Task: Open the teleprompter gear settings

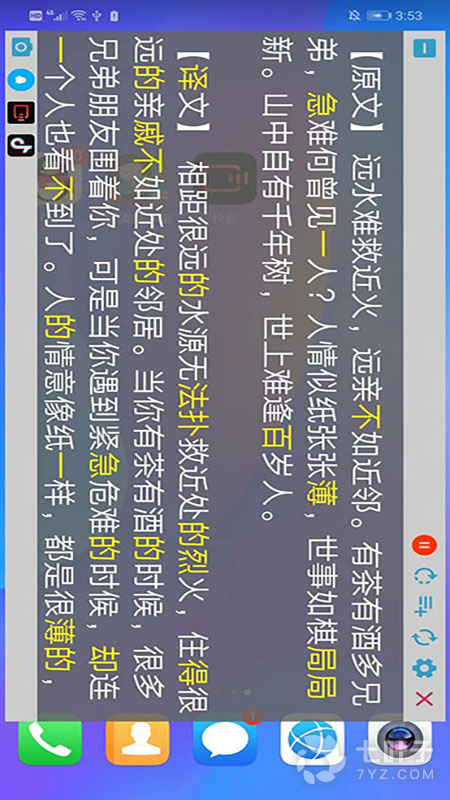Action: (424, 667)
